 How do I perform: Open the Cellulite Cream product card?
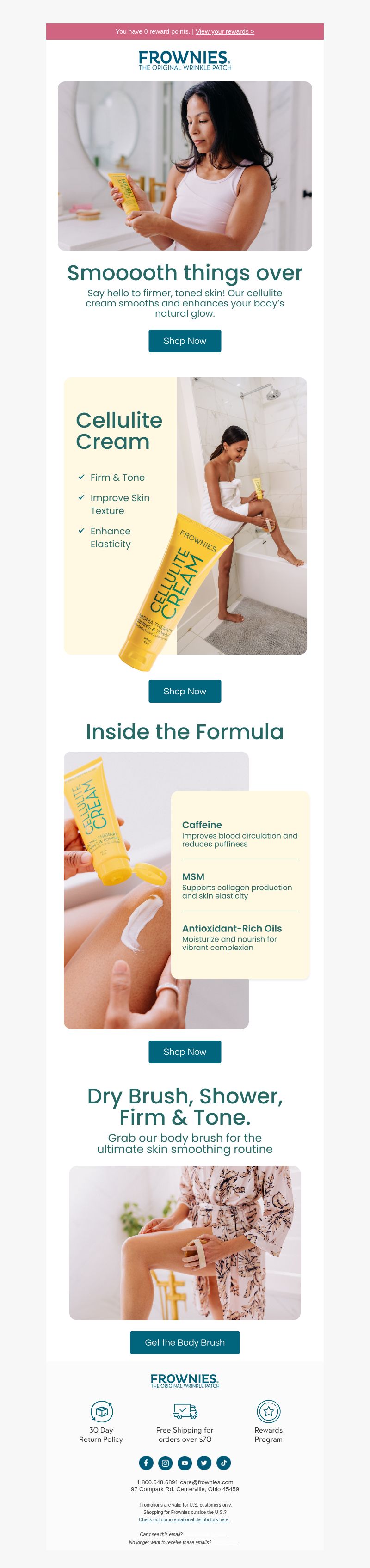(185, 516)
